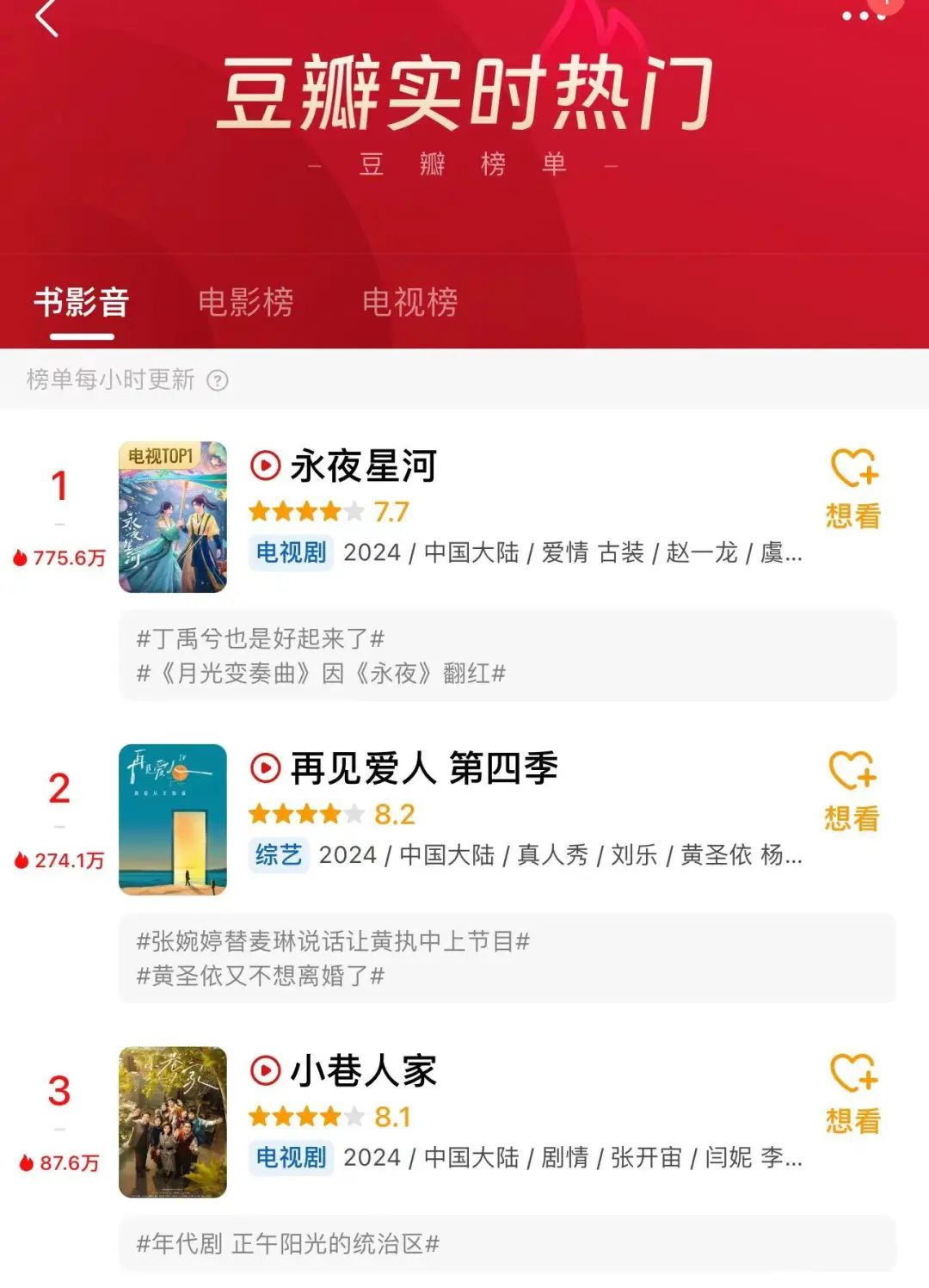The image size is (929, 1288).
Task: Switch to the 电影榜 tab
Action: [x=246, y=302]
